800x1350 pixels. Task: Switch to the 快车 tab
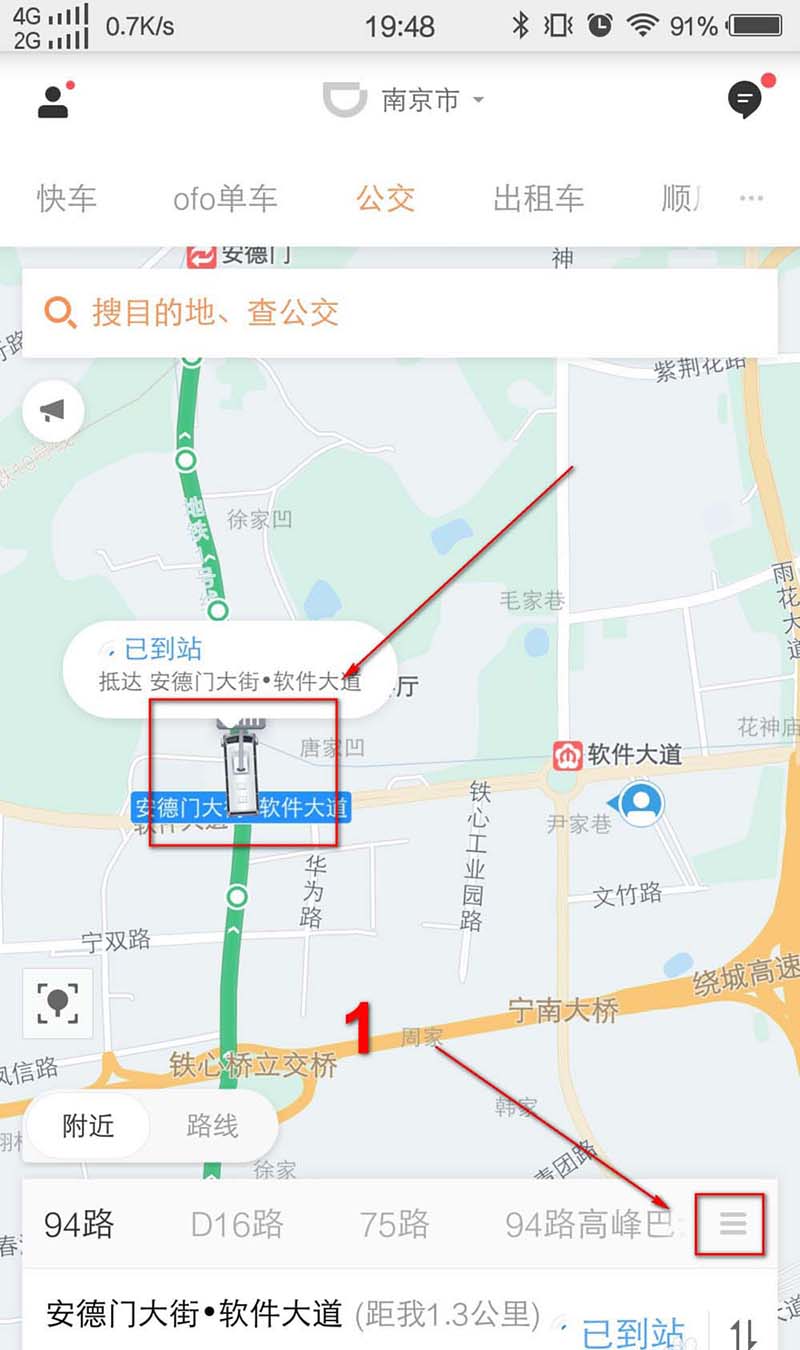click(x=67, y=198)
